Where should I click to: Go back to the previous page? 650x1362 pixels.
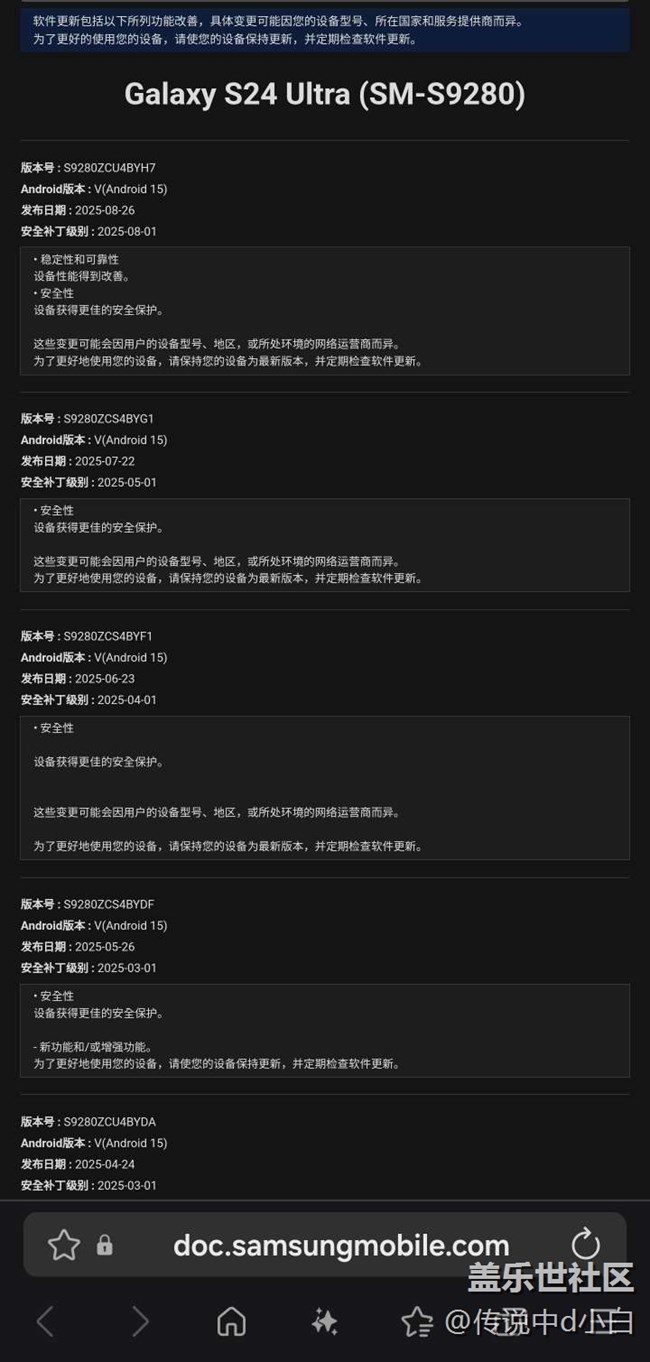click(45, 1322)
